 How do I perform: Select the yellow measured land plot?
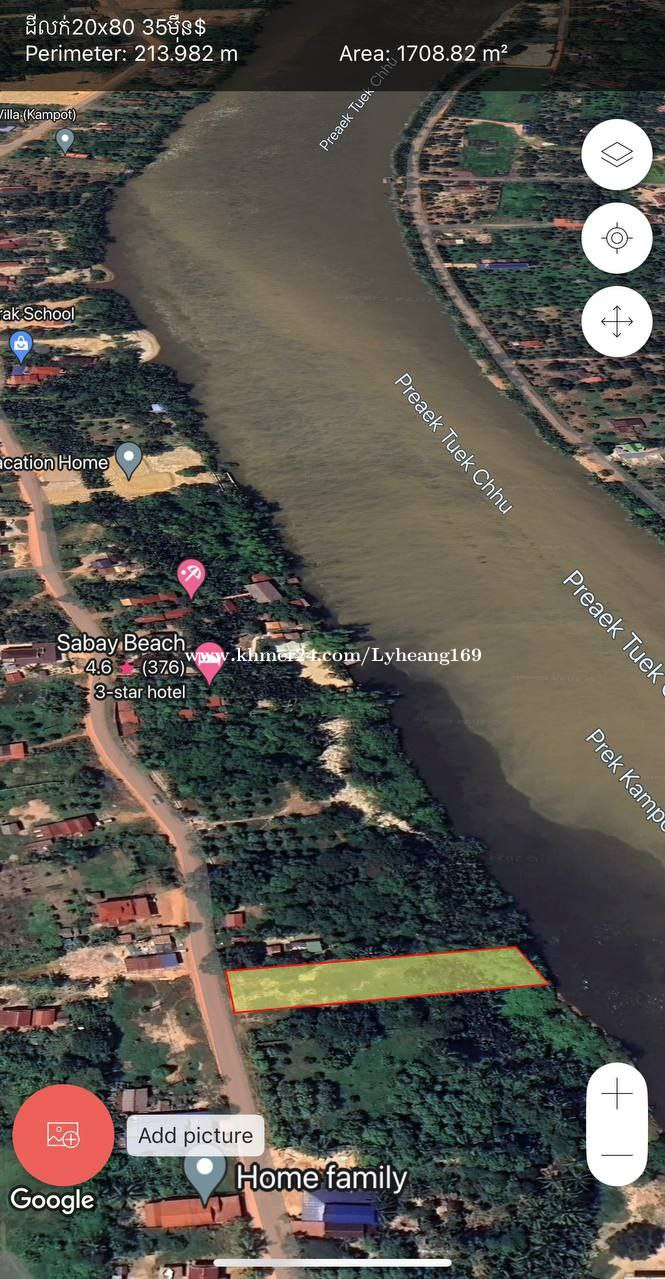pyautogui.click(x=386, y=979)
